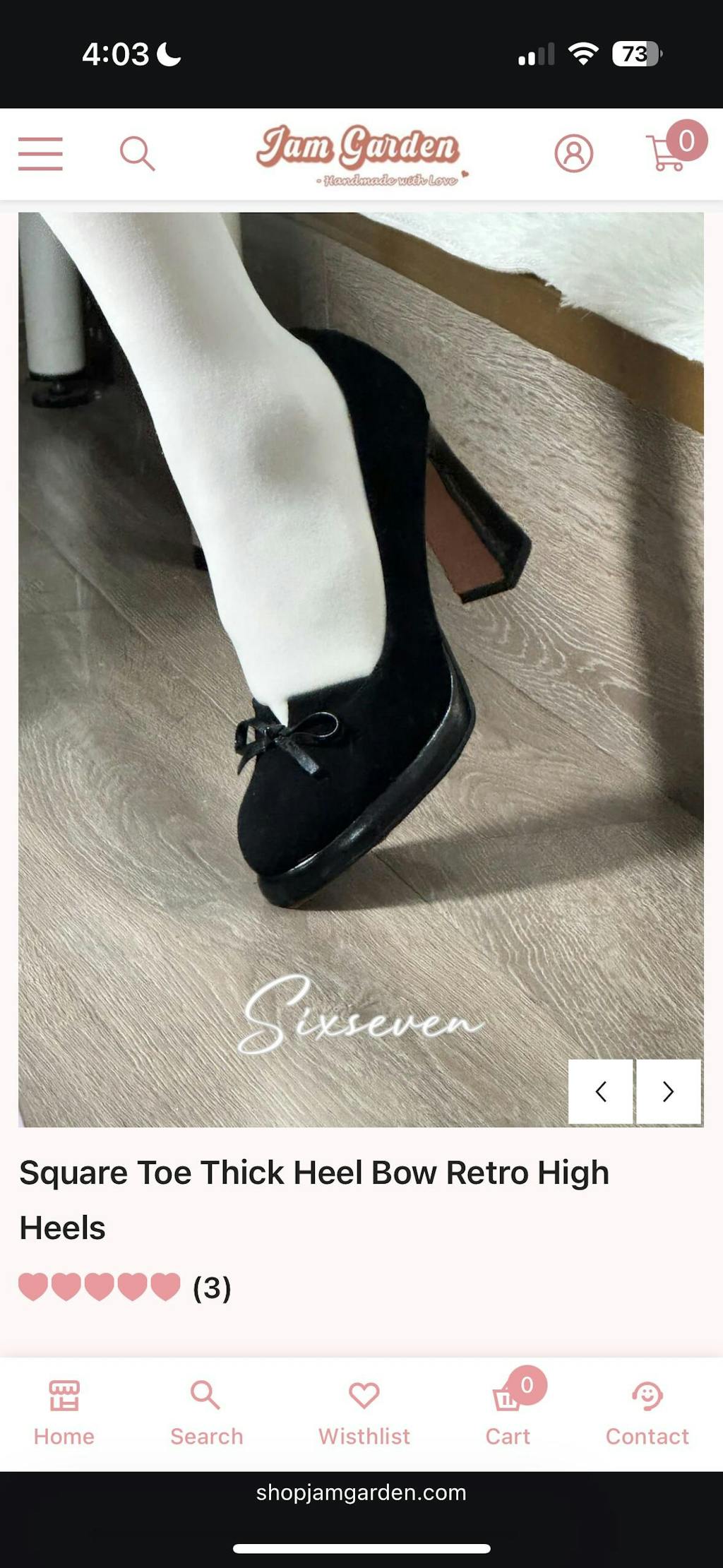Show the previous product image
723x1568 pixels.
click(x=601, y=1091)
